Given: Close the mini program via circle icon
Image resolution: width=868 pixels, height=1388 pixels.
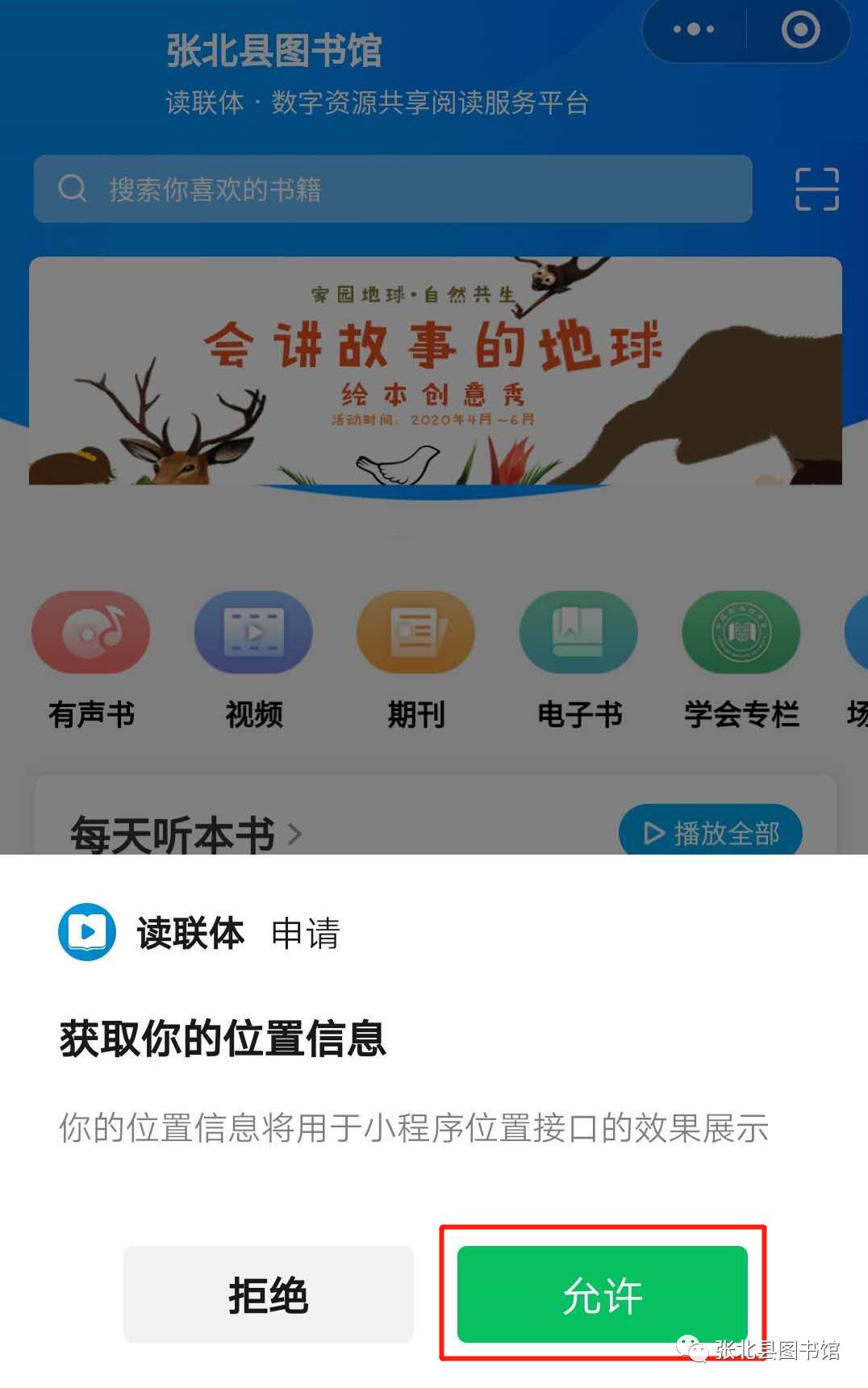Looking at the screenshot, I should [800, 30].
